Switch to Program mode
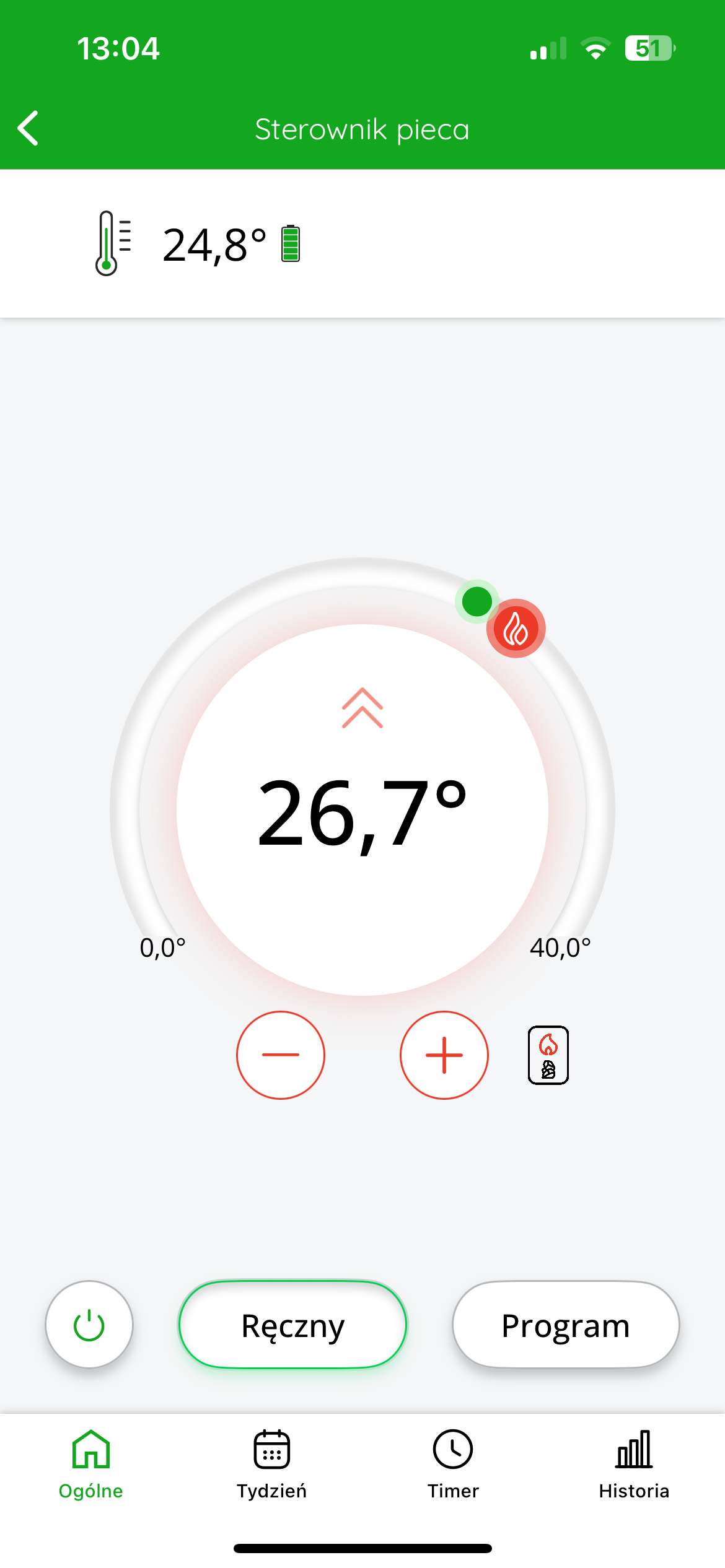This screenshot has height=1568, width=725. pyautogui.click(x=566, y=1324)
